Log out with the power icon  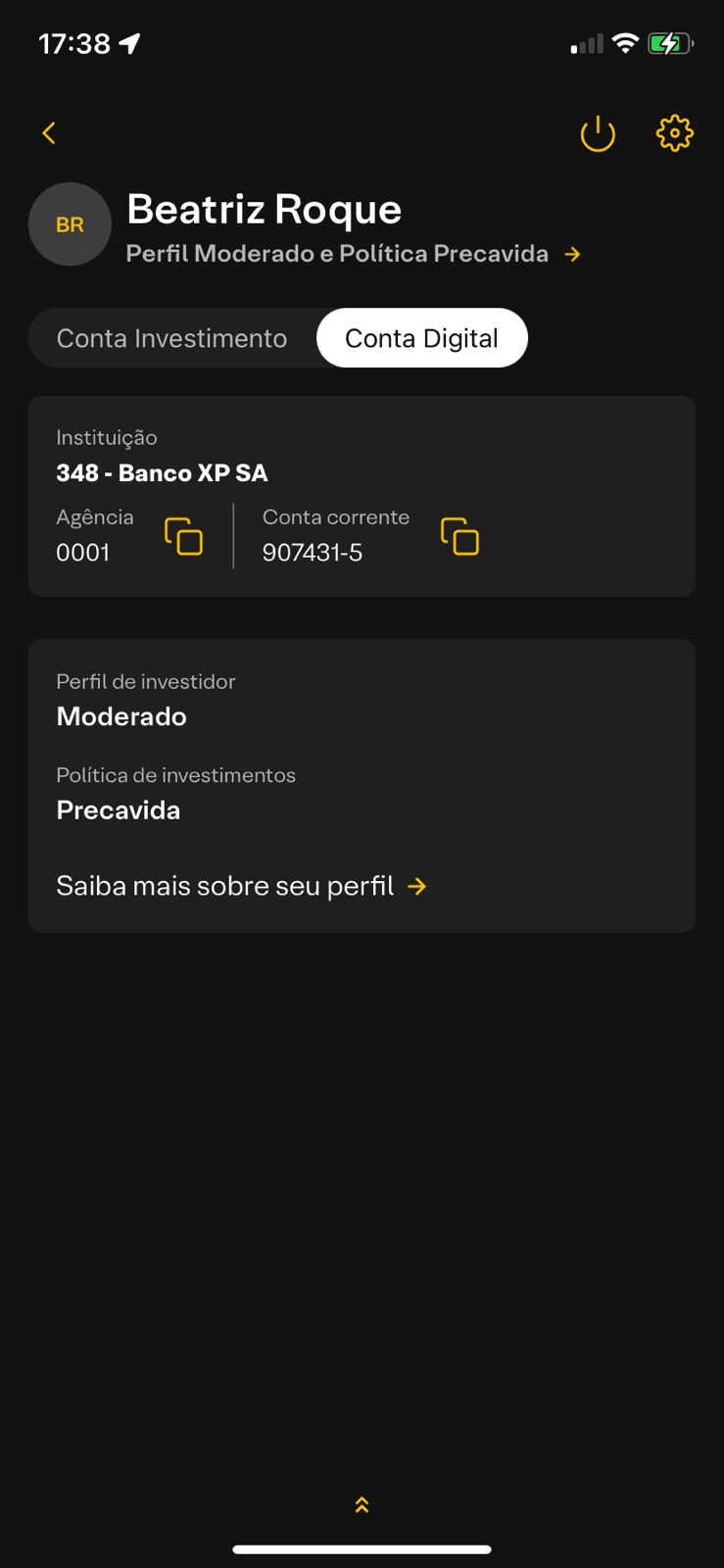pos(598,133)
